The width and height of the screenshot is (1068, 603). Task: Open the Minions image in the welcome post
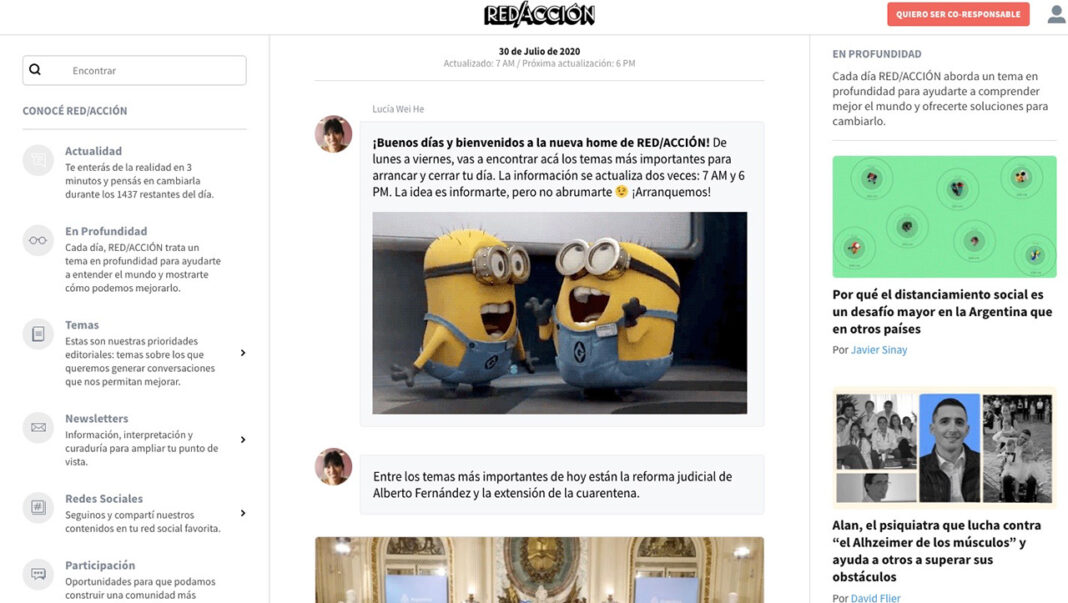559,312
